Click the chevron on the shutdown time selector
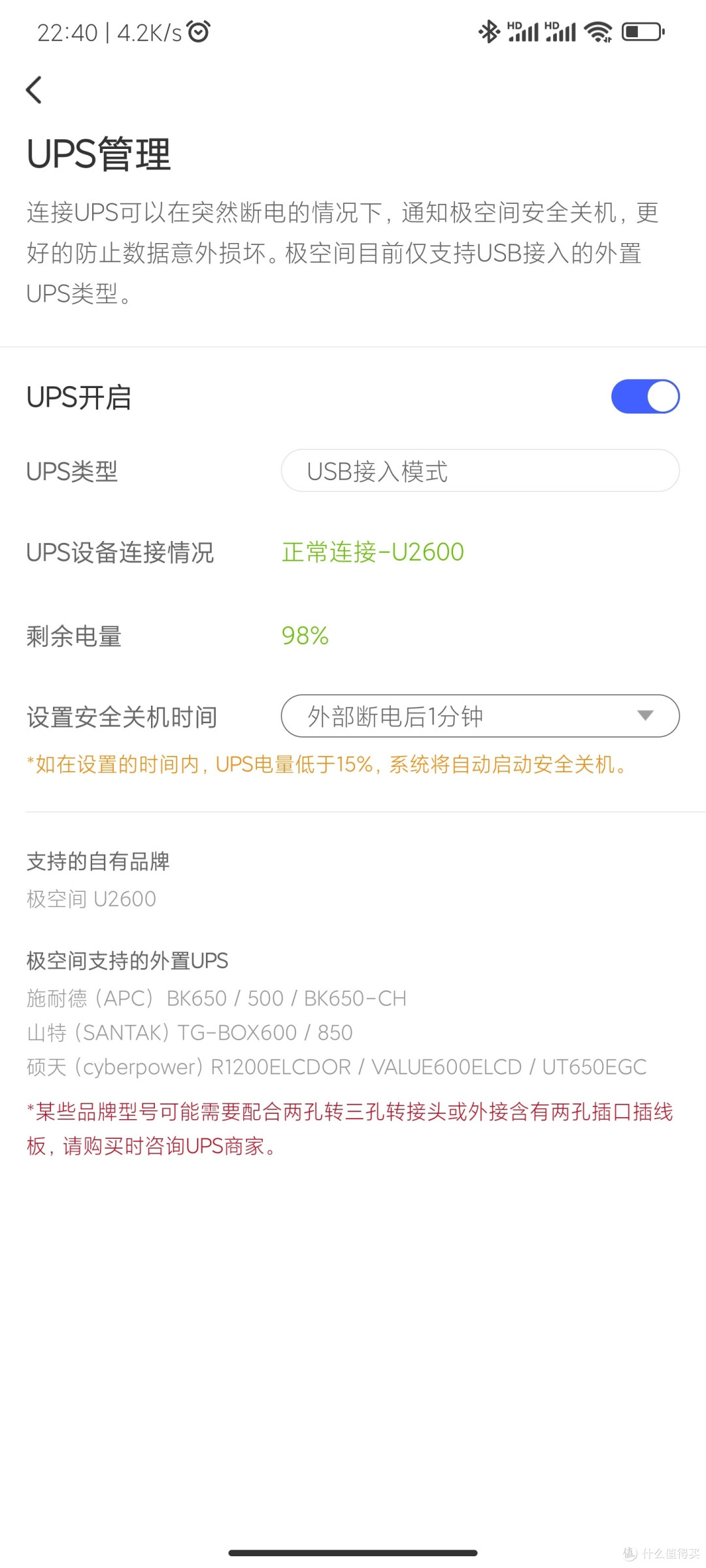 click(646, 716)
